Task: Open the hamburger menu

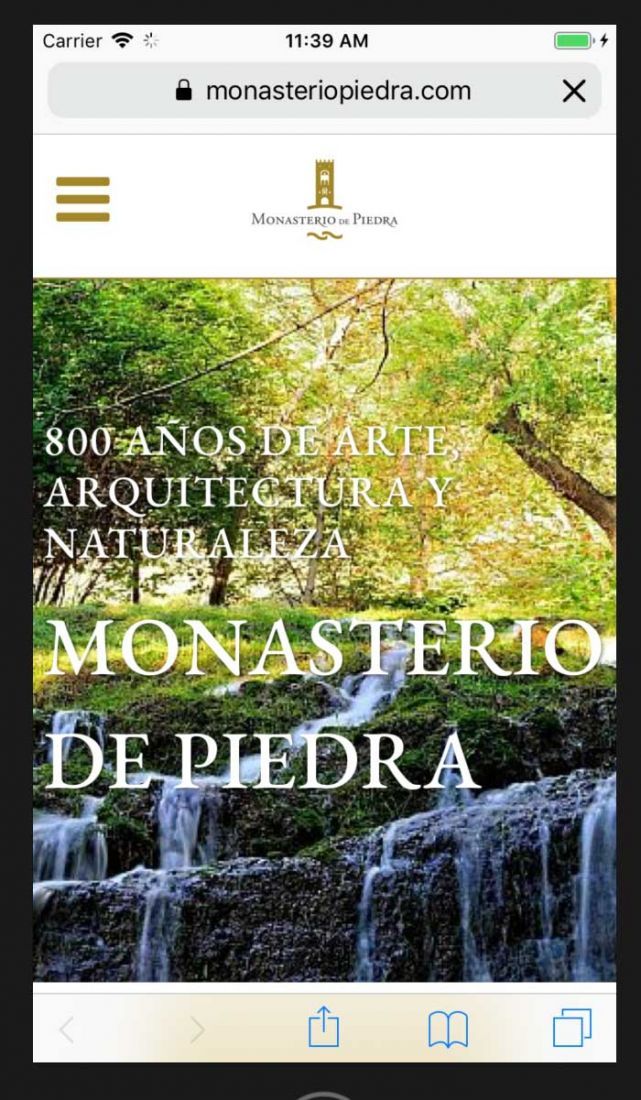Action: coord(83,199)
